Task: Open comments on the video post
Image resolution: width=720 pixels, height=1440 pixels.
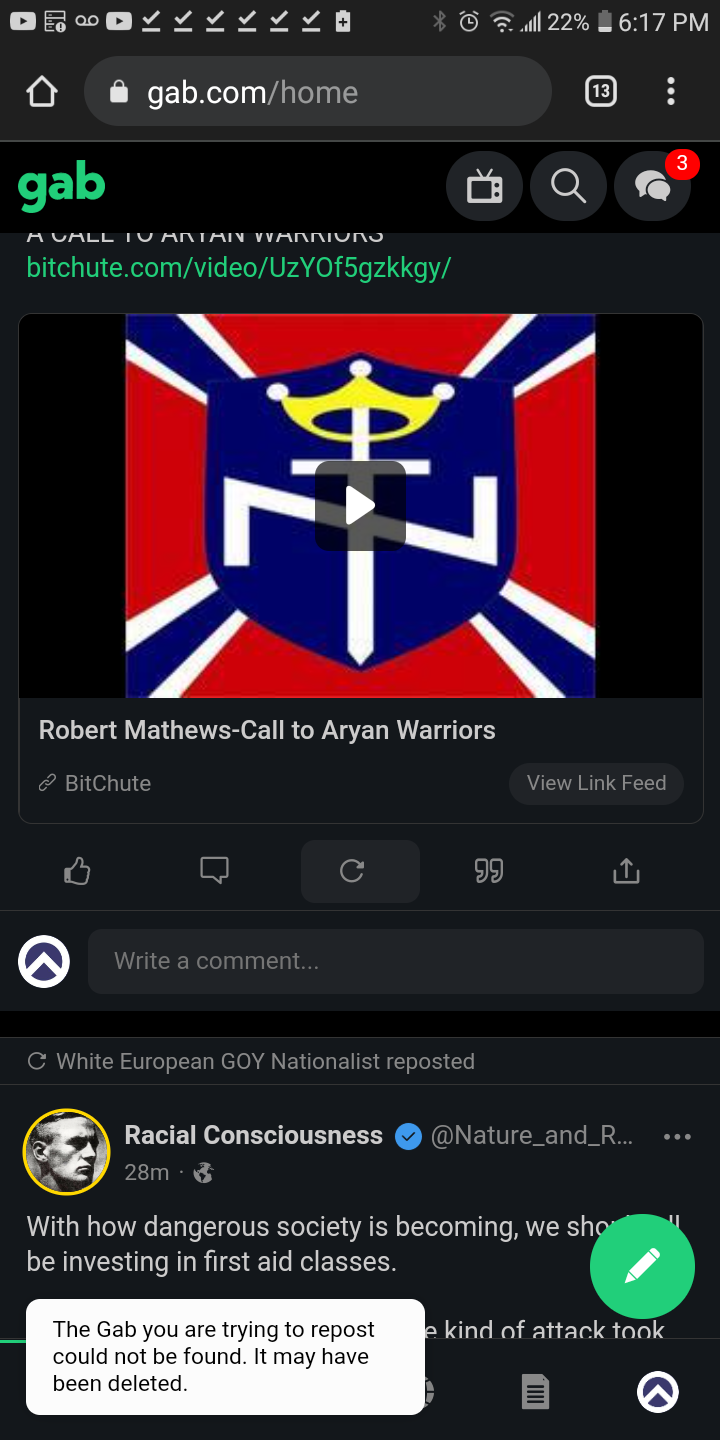Action: (x=214, y=871)
